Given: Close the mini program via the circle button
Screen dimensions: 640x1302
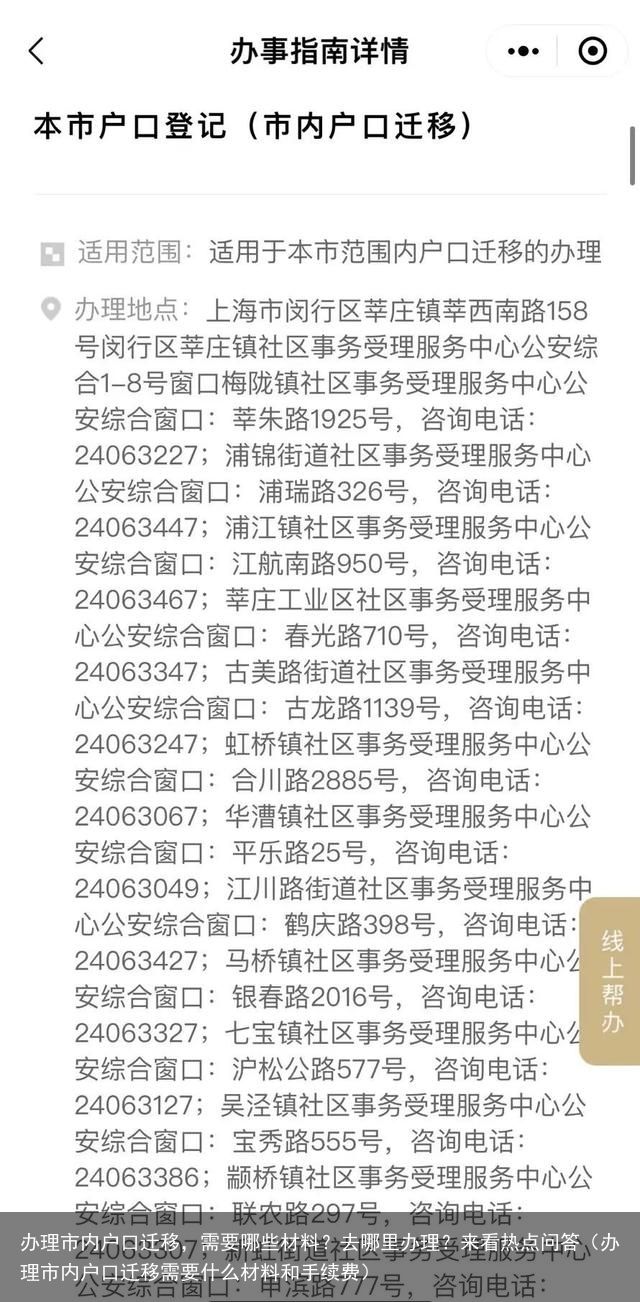Looking at the screenshot, I should pos(593,51).
